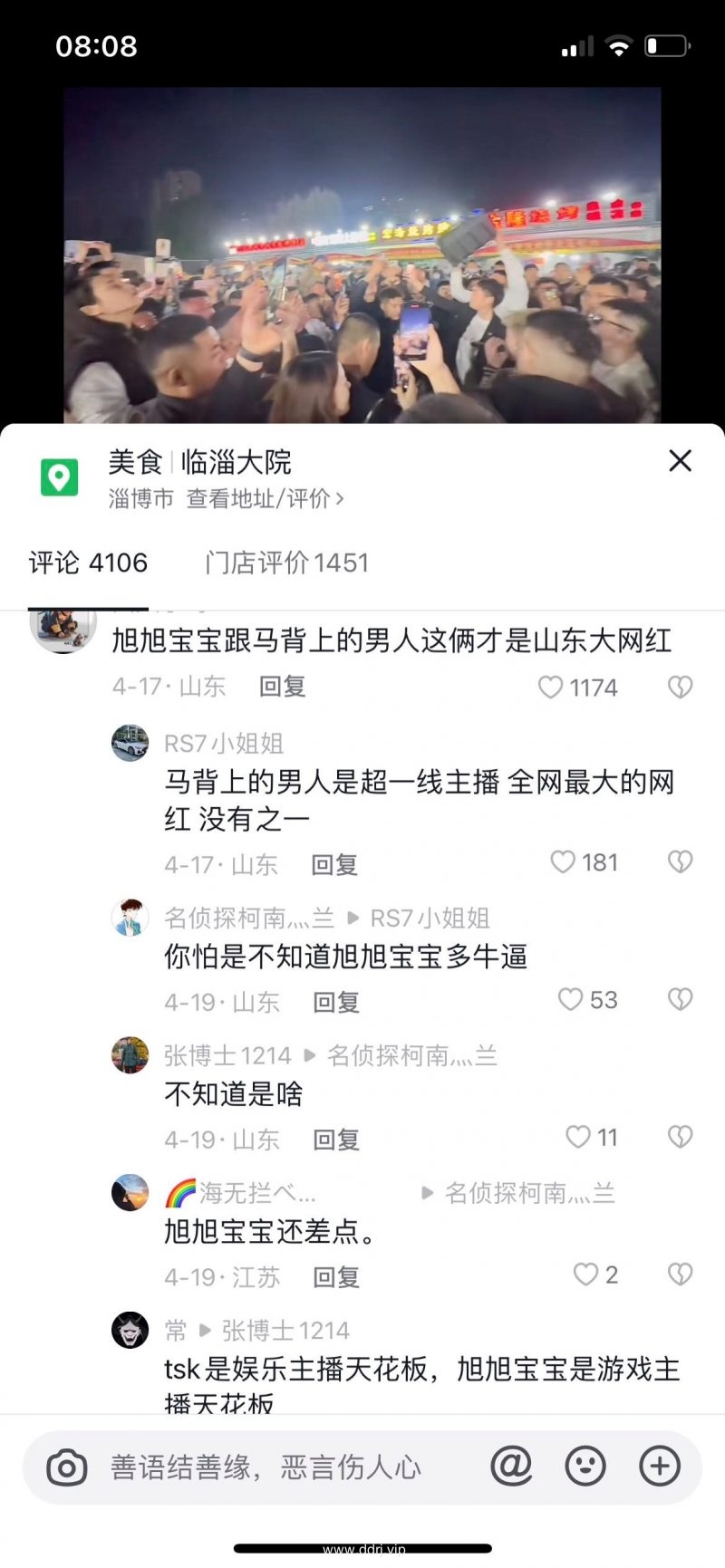Viewport: 725px width, 1568px height.
Task: Reply to RS7小姐姐's comment
Action: pyautogui.click(x=334, y=864)
